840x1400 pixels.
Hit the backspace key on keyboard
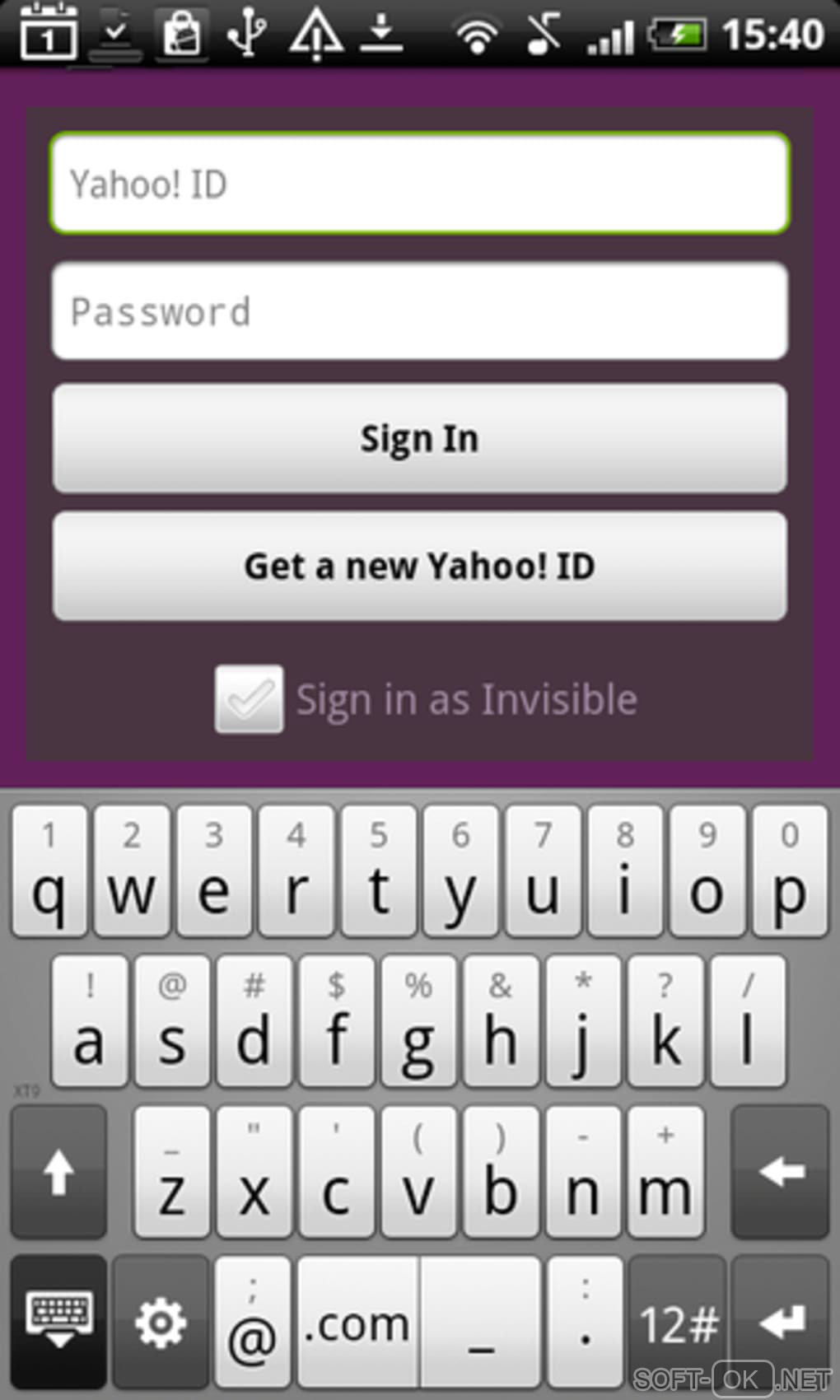point(779,1171)
